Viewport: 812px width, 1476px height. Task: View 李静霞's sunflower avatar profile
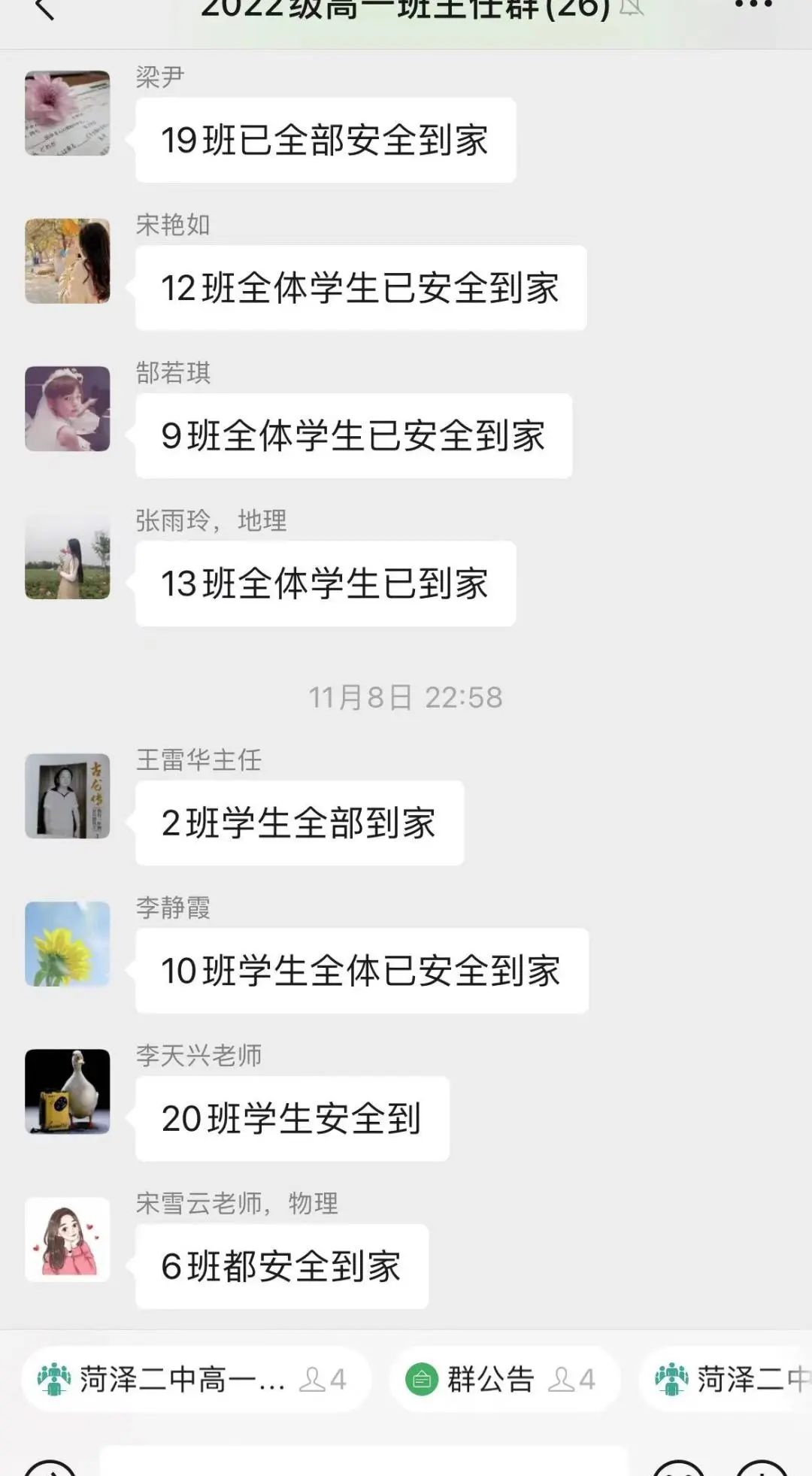68,944
